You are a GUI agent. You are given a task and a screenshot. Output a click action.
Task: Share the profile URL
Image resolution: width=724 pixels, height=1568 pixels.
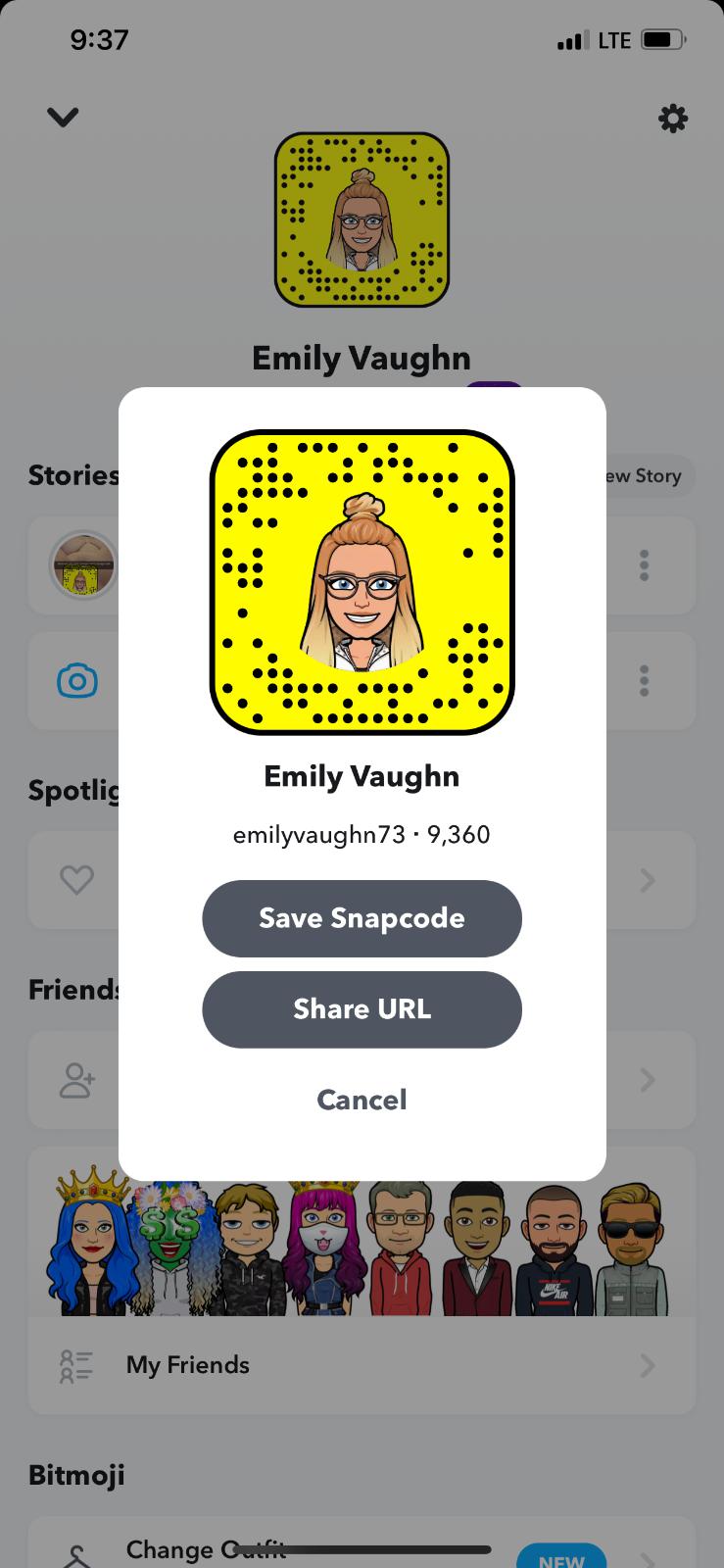362,1009
